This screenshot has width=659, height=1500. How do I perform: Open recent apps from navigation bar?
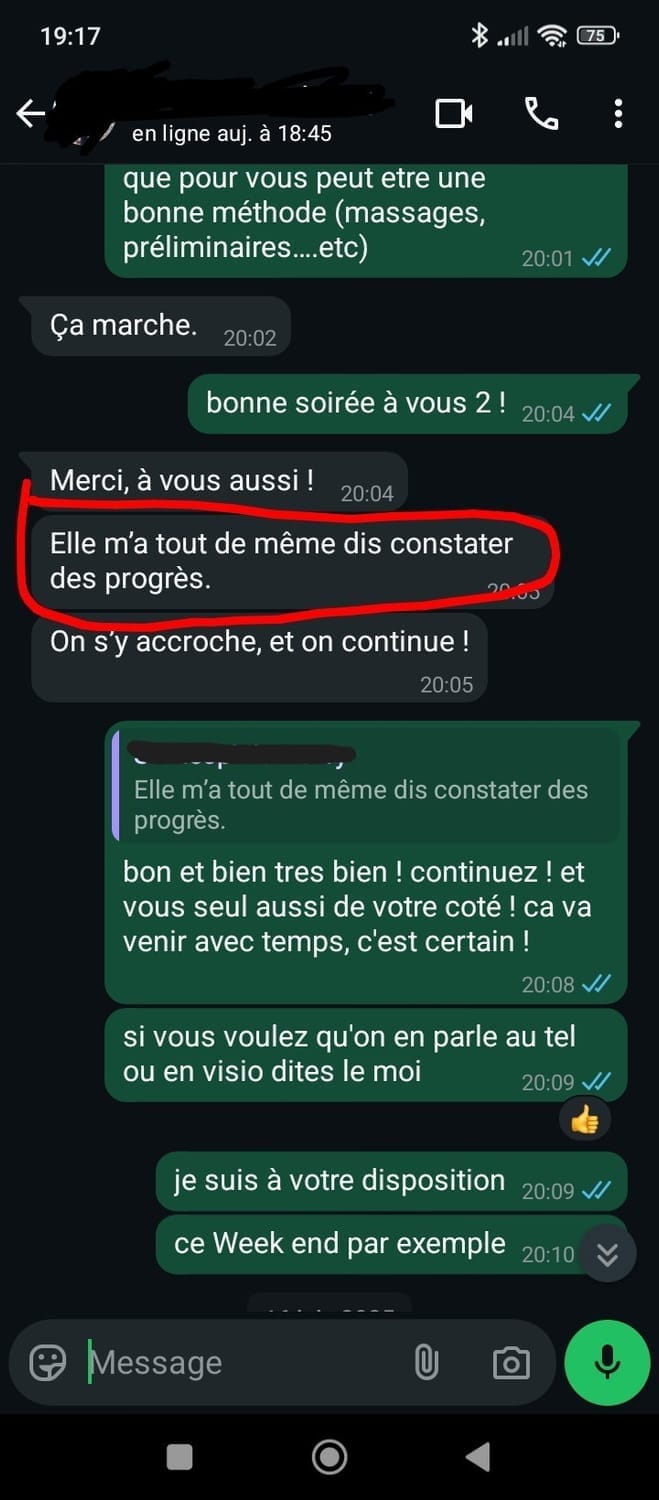(180, 1457)
